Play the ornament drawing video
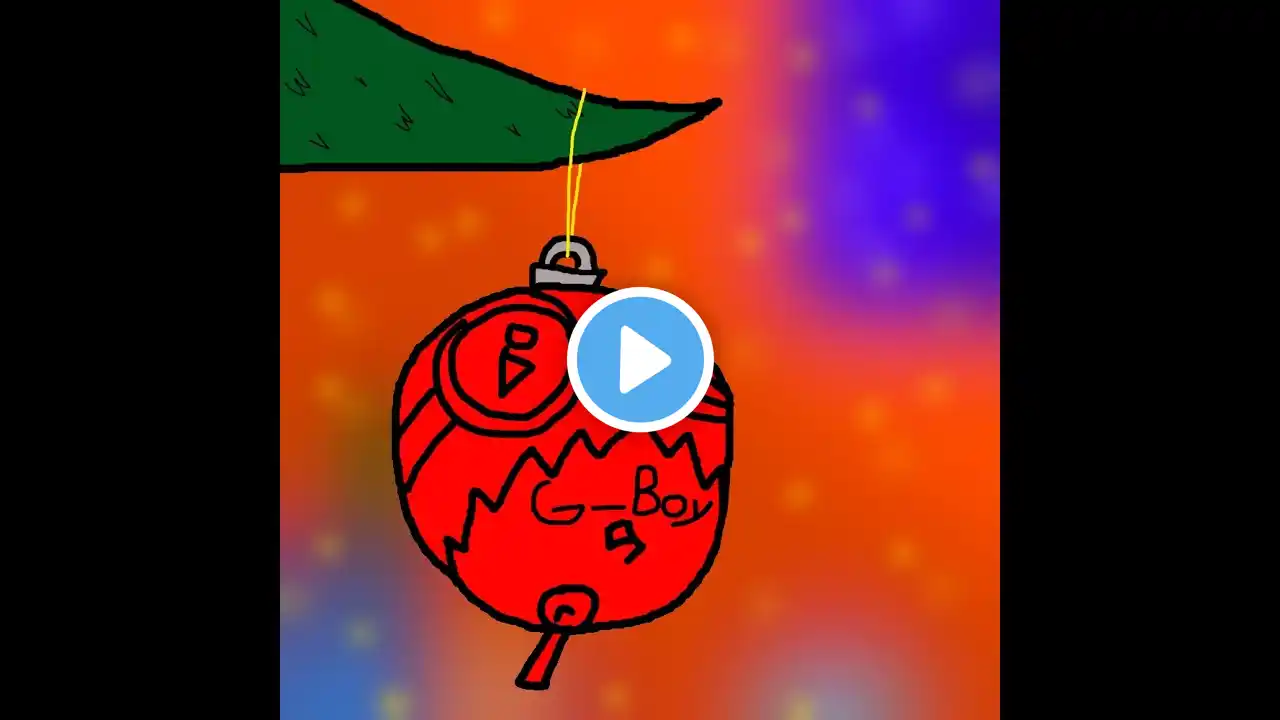 click(x=640, y=360)
